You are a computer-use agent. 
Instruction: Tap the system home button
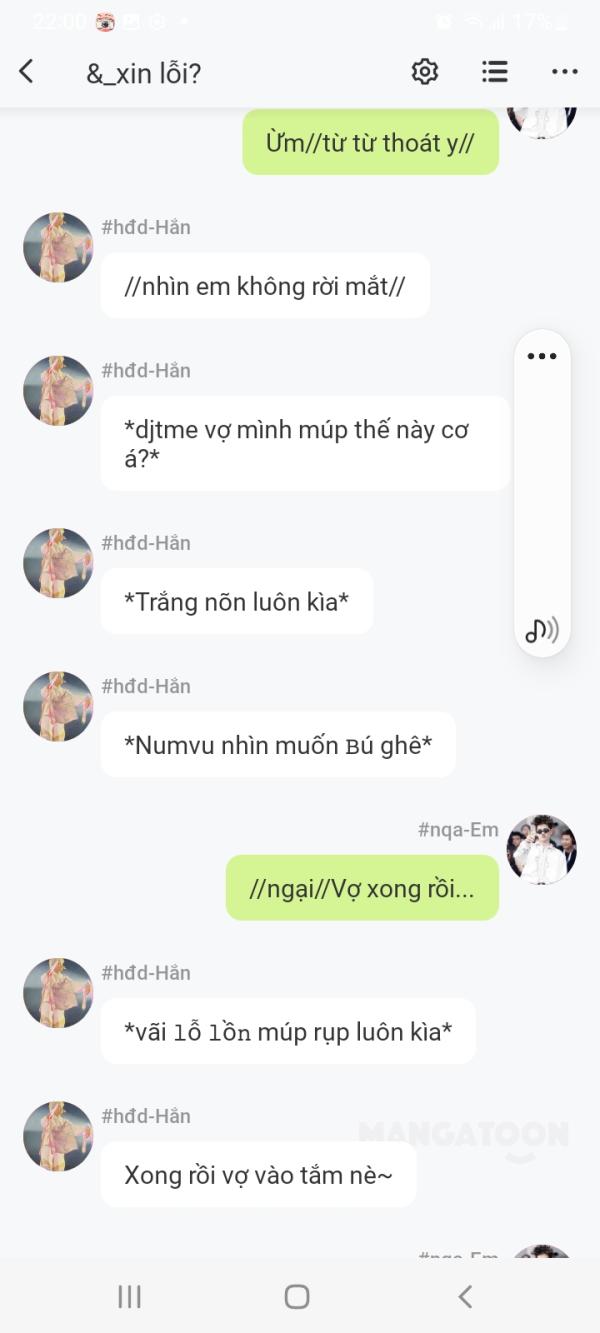click(297, 1296)
